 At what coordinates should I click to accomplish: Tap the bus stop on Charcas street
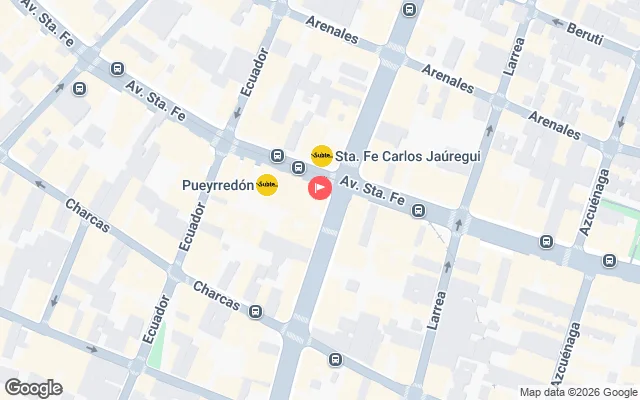click(x=256, y=311)
